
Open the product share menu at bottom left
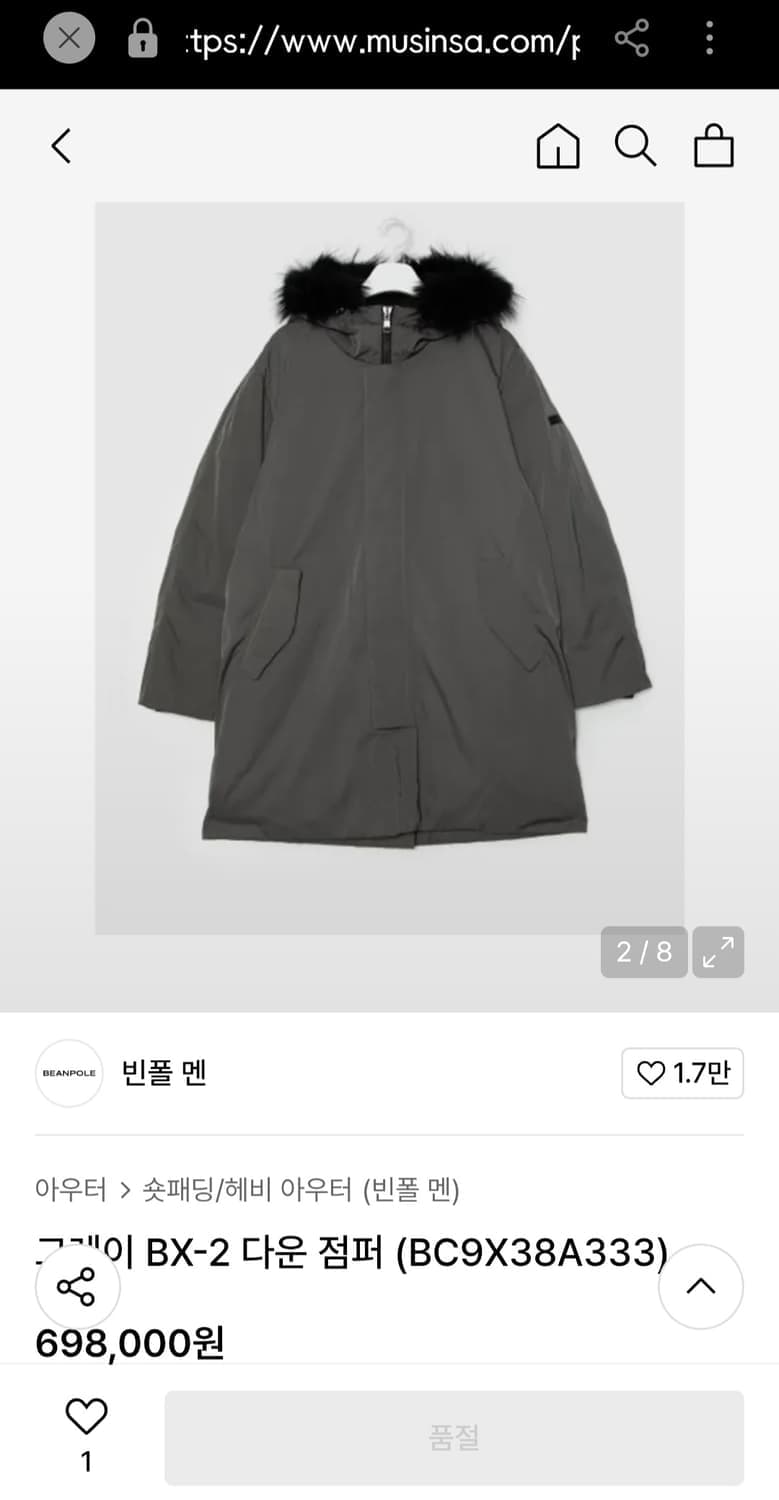[77, 1286]
